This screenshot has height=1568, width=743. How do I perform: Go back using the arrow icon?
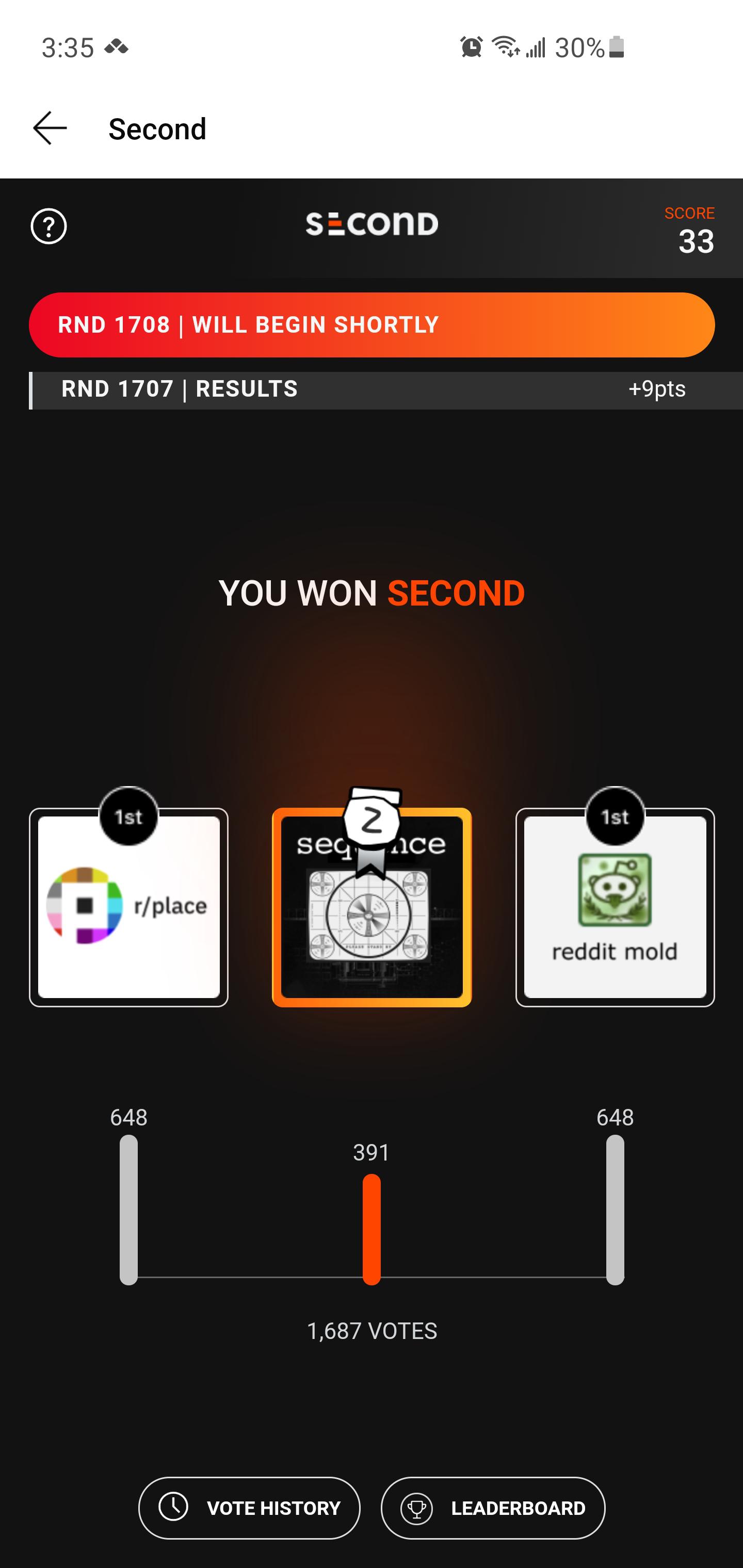[x=50, y=128]
